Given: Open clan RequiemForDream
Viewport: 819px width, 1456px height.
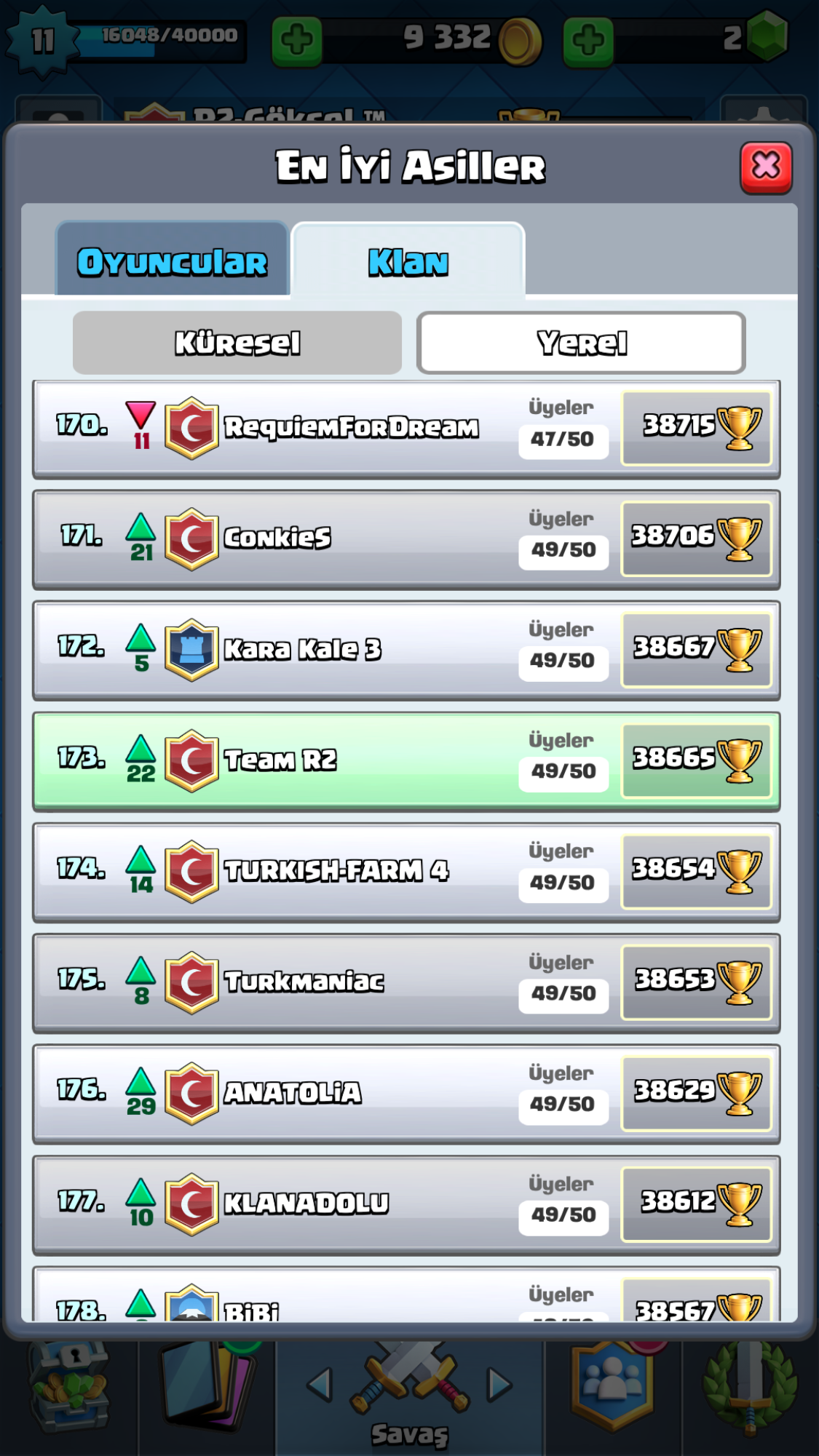Looking at the screenshot, I should point(406,428).
